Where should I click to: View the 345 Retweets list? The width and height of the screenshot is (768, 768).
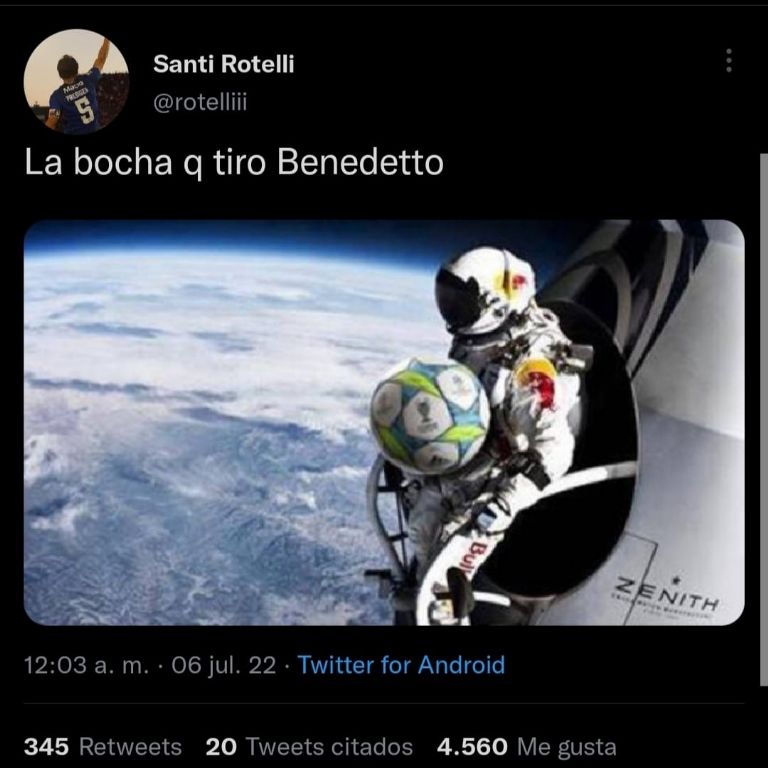coord(103,746)
